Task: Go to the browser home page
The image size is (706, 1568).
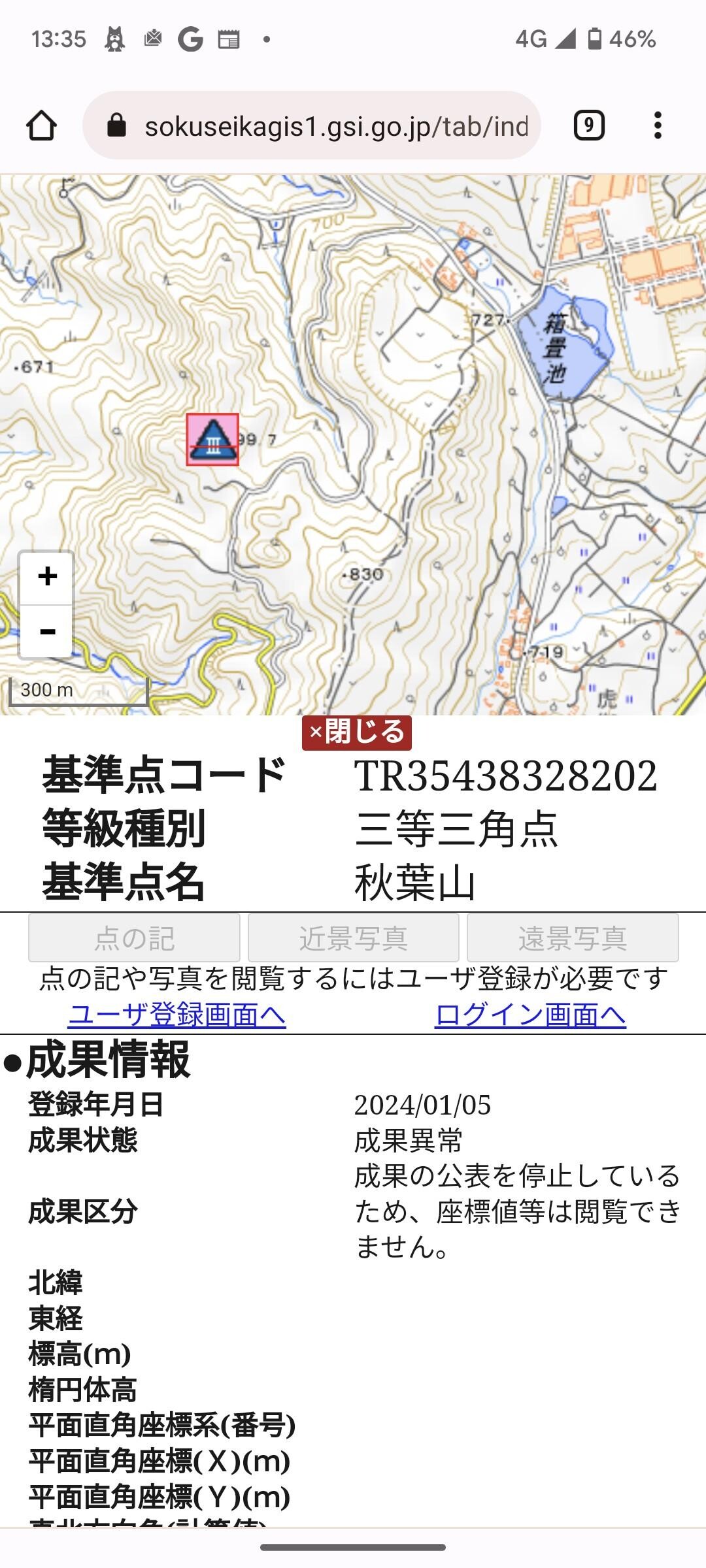Action: tap(41, 125)
